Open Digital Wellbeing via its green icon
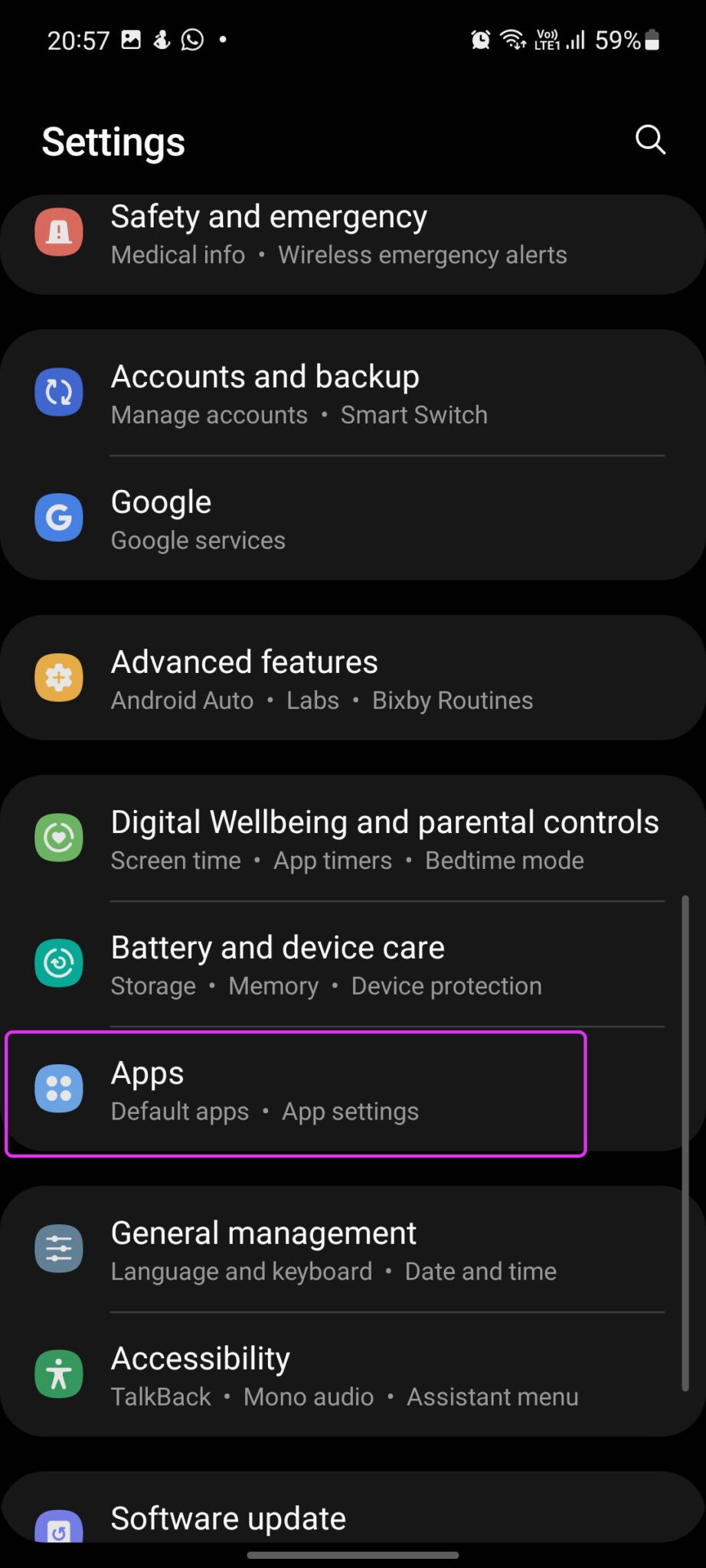 pyautogui.click(x=59, y=837)
